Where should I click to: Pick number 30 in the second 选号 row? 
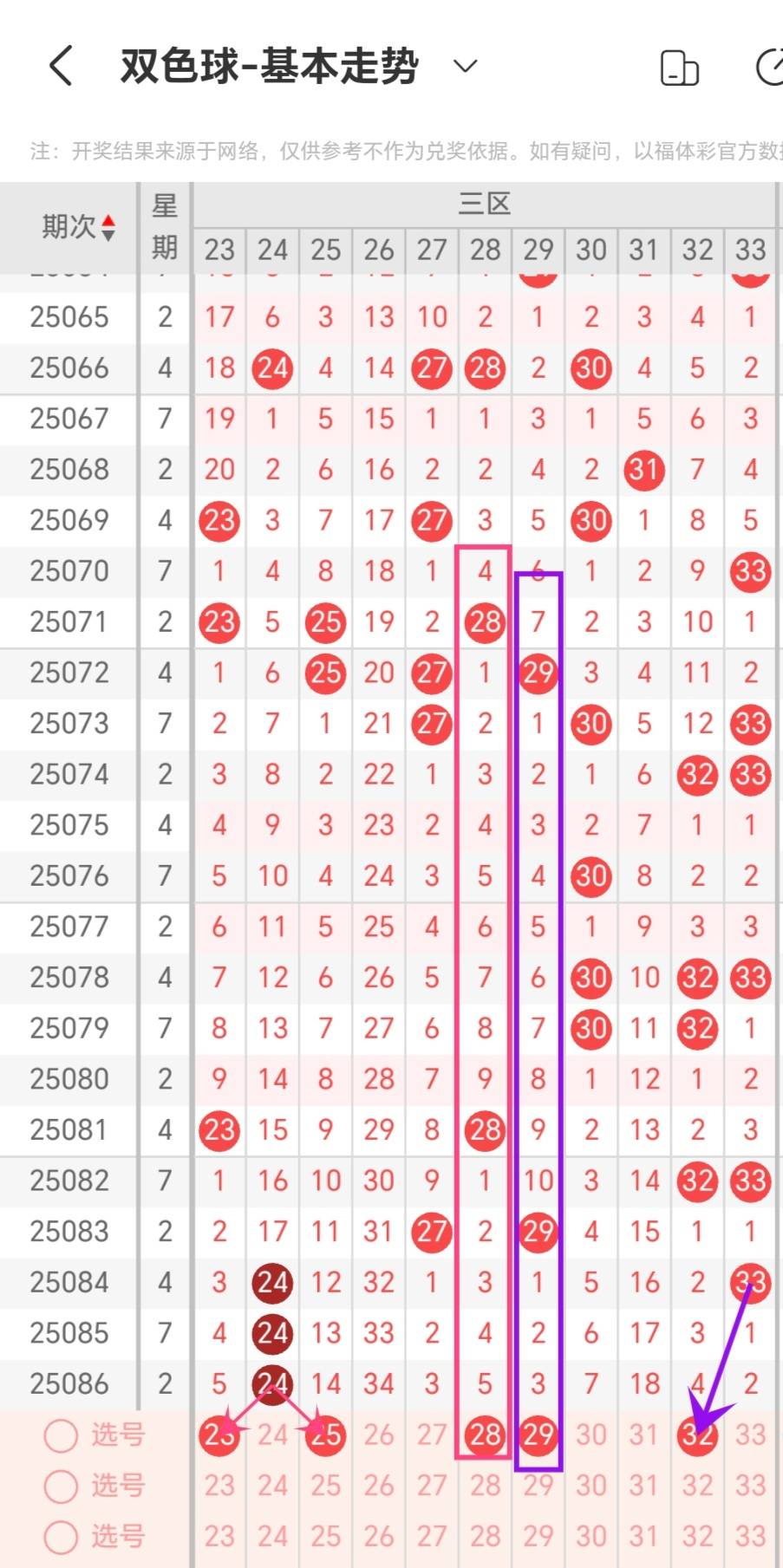591,1487
